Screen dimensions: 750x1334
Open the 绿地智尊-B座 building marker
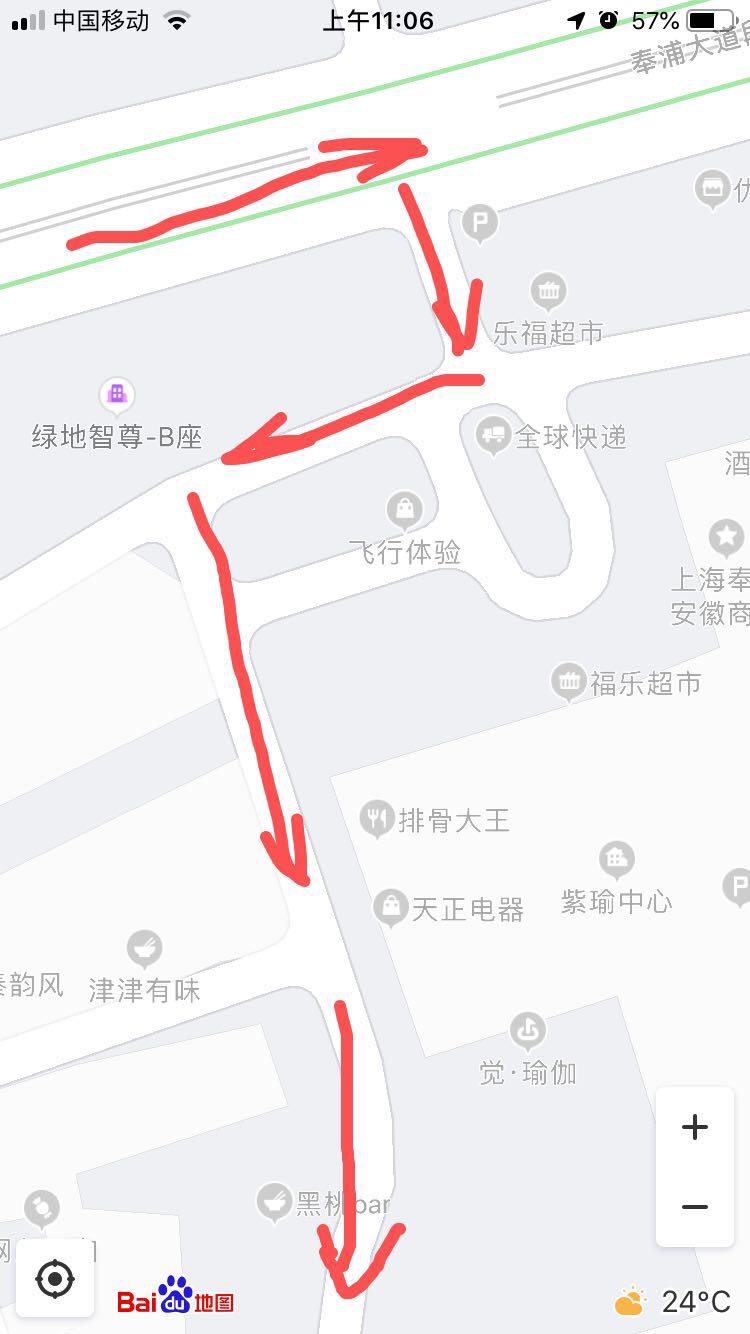click(117, 394)
